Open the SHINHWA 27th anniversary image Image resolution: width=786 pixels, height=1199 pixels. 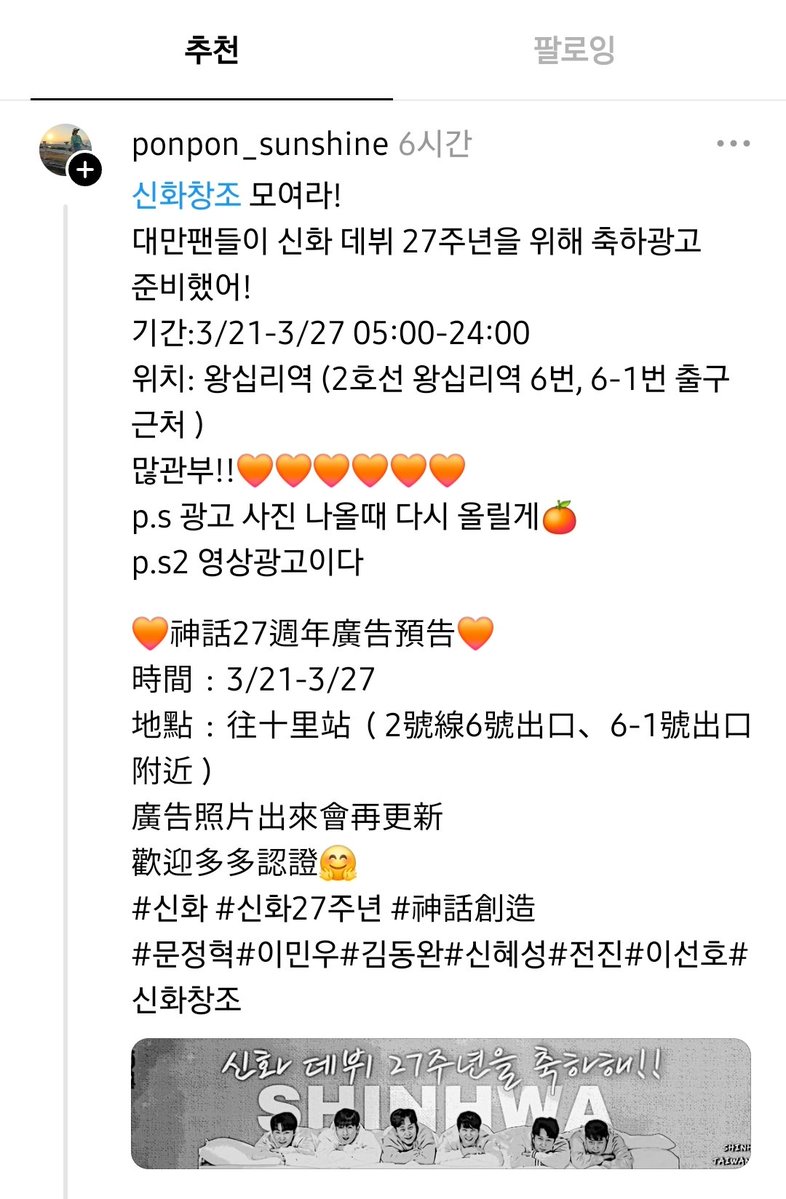pyautogui.click(x=441, y=1103)
